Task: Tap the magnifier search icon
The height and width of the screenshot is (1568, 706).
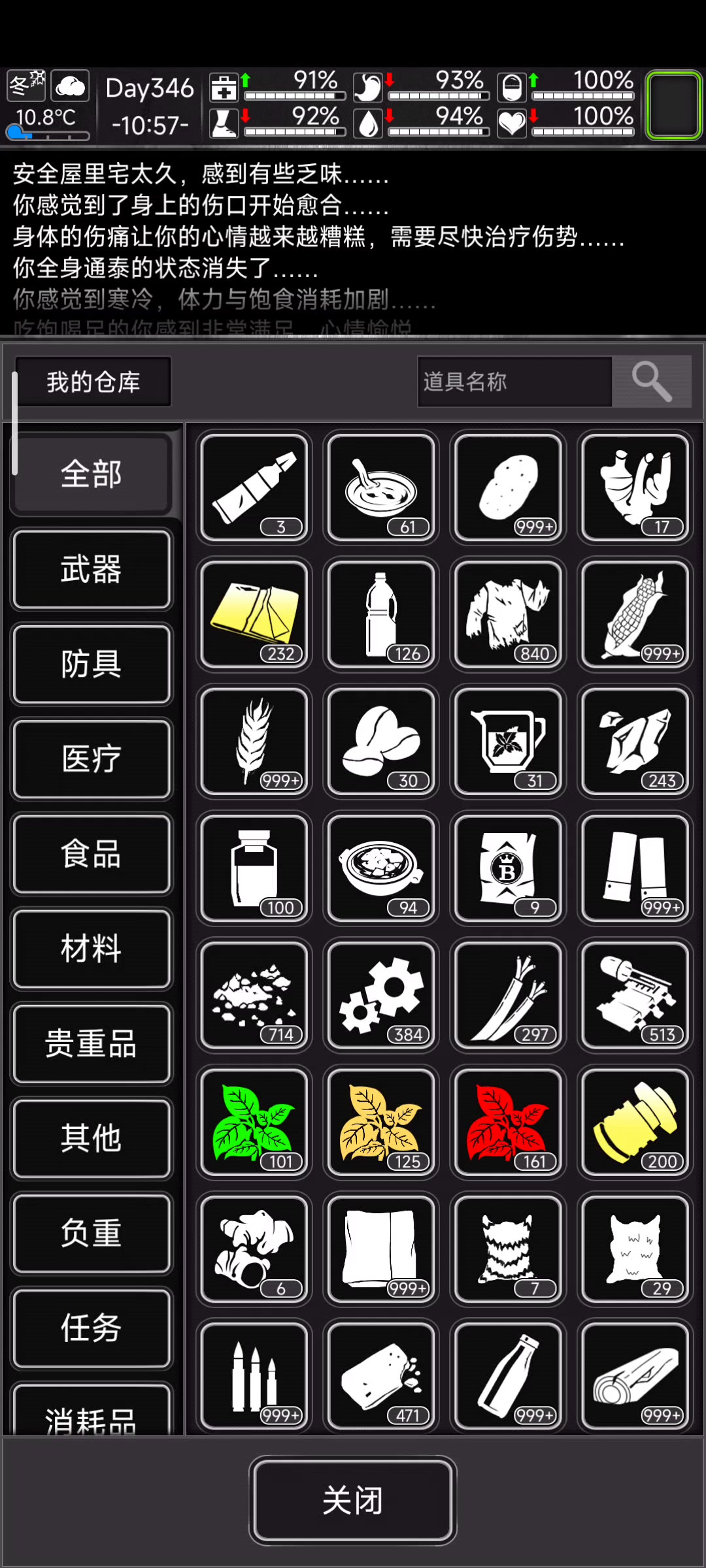Action: pyautogui.click(x=651, y=382)
